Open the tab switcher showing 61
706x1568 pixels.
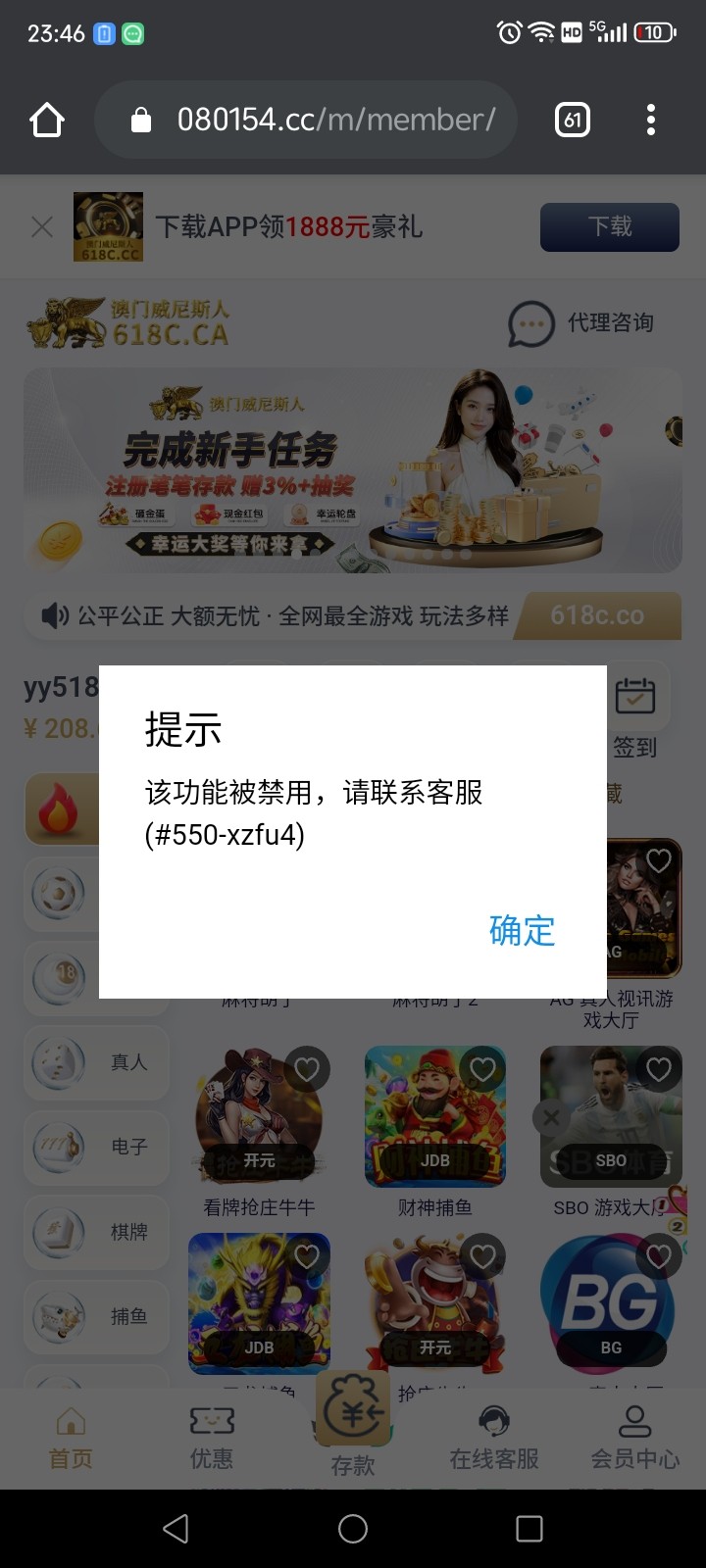573,121
